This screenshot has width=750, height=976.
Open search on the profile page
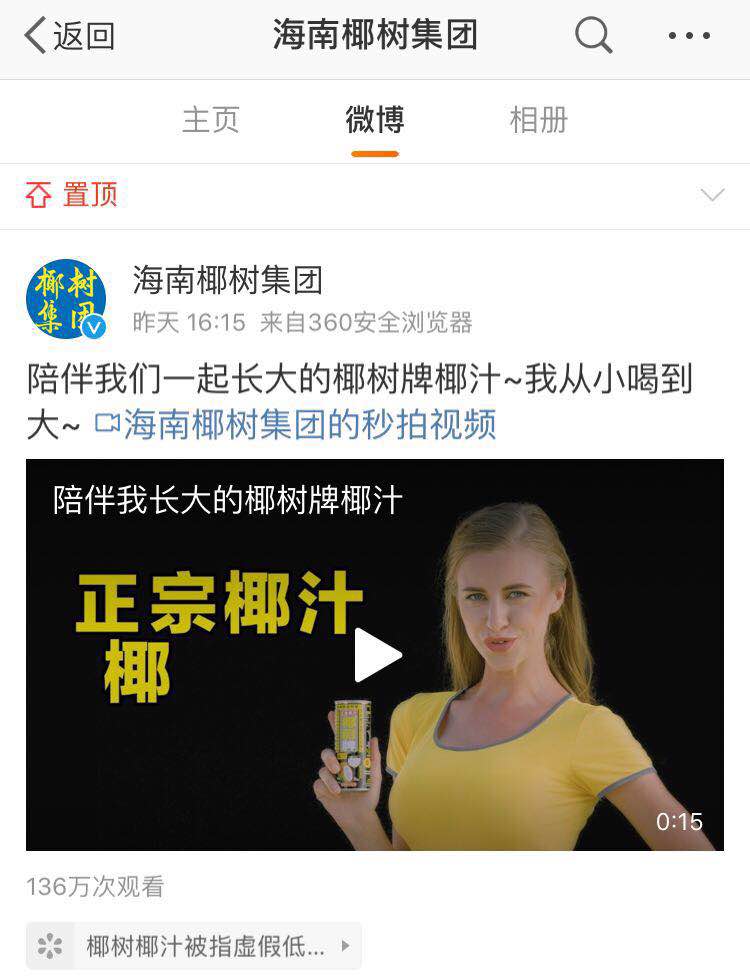point(592,36)
